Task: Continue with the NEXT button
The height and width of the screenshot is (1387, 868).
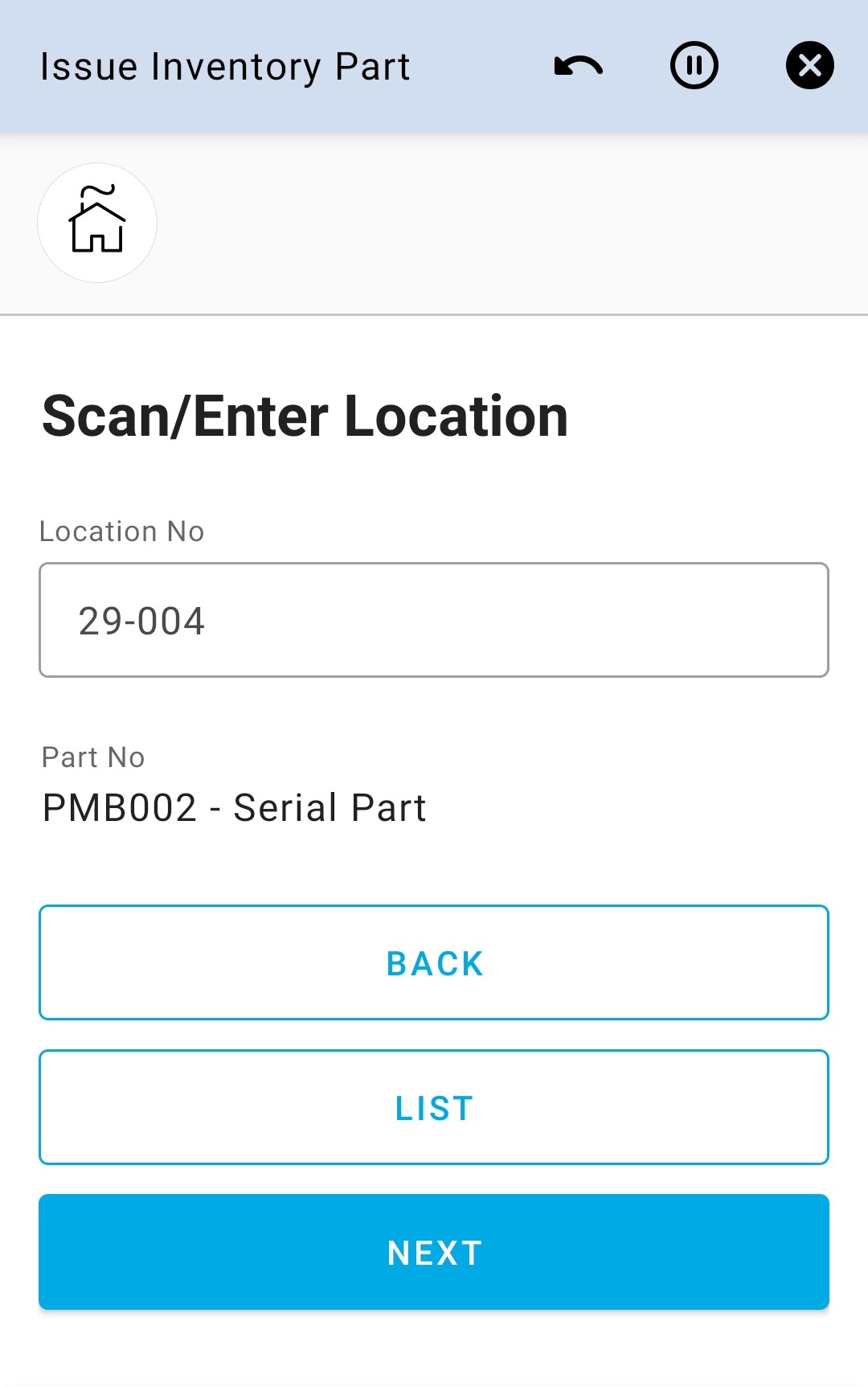Action: (434, 1252)
